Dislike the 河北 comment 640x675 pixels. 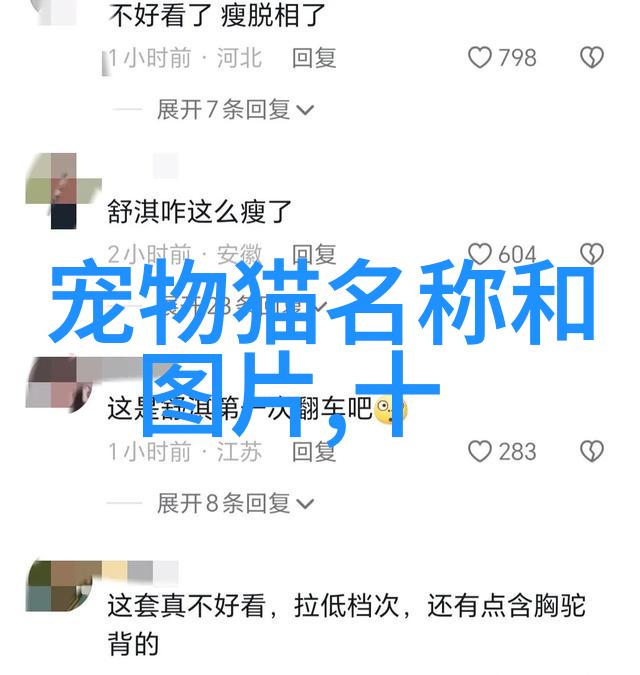592,58
